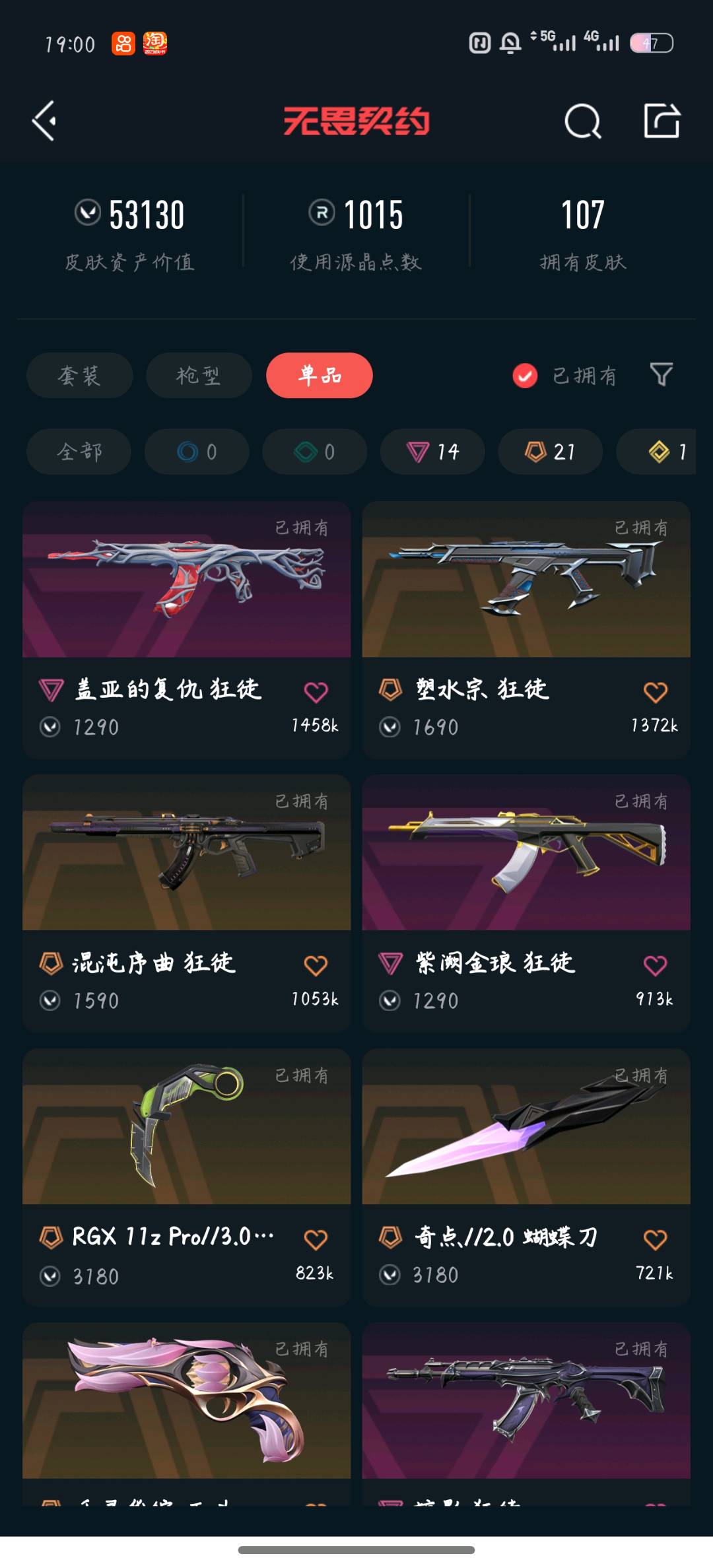Like the 塑水宗 狂徒 skin
The image size is (713, 1568).
point(655,692)
